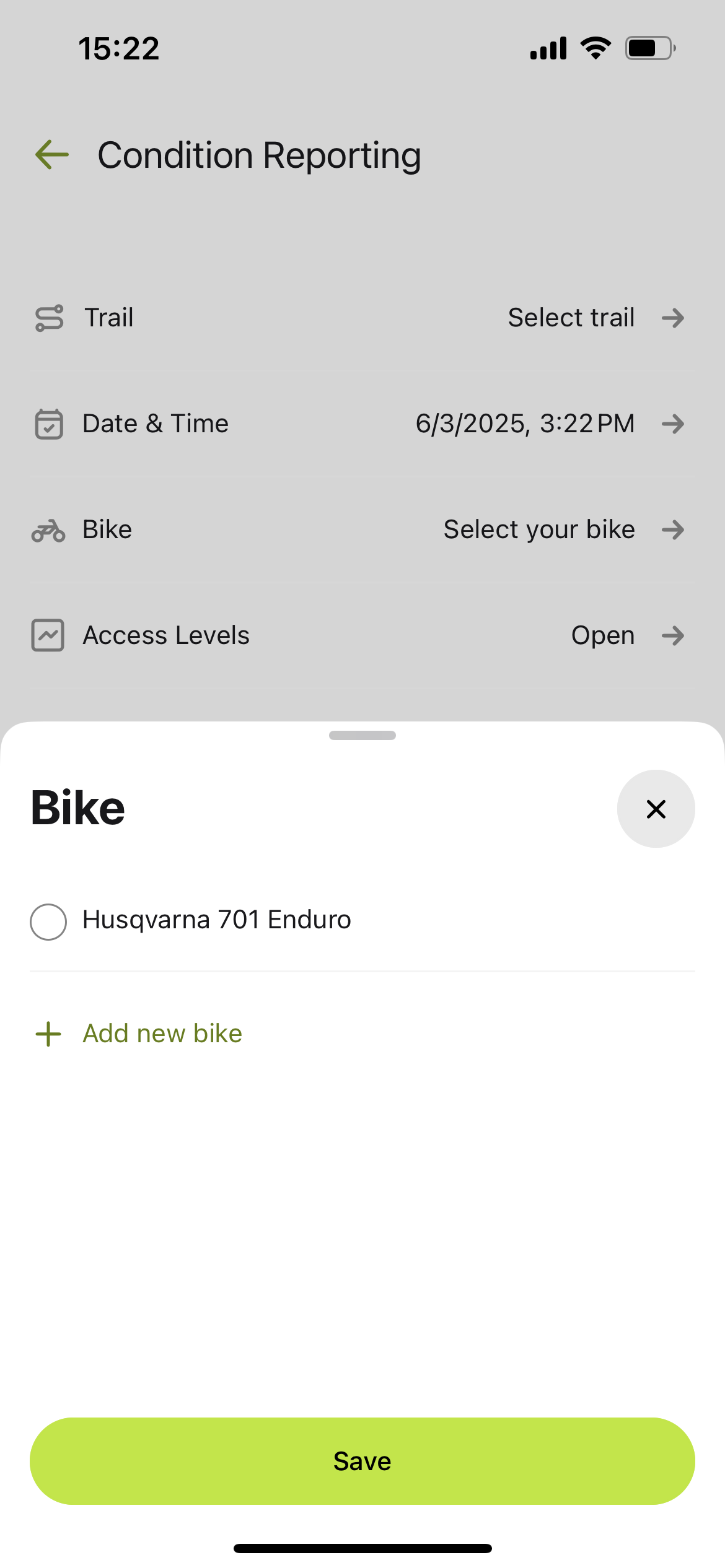Close the Bike bottom sheet

(656, 809)
